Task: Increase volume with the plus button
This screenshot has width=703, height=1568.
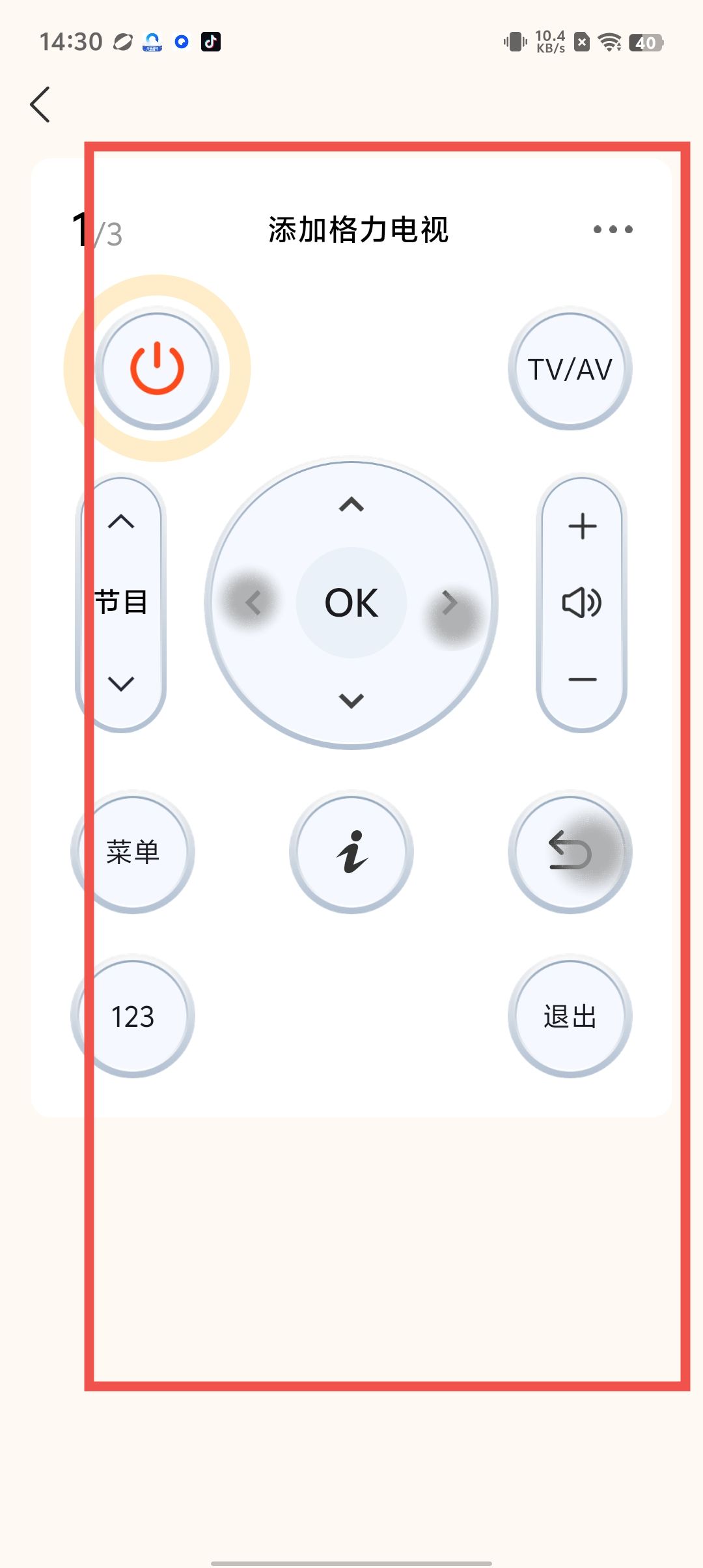Action: pyautogui.click(x=582, y=526)
